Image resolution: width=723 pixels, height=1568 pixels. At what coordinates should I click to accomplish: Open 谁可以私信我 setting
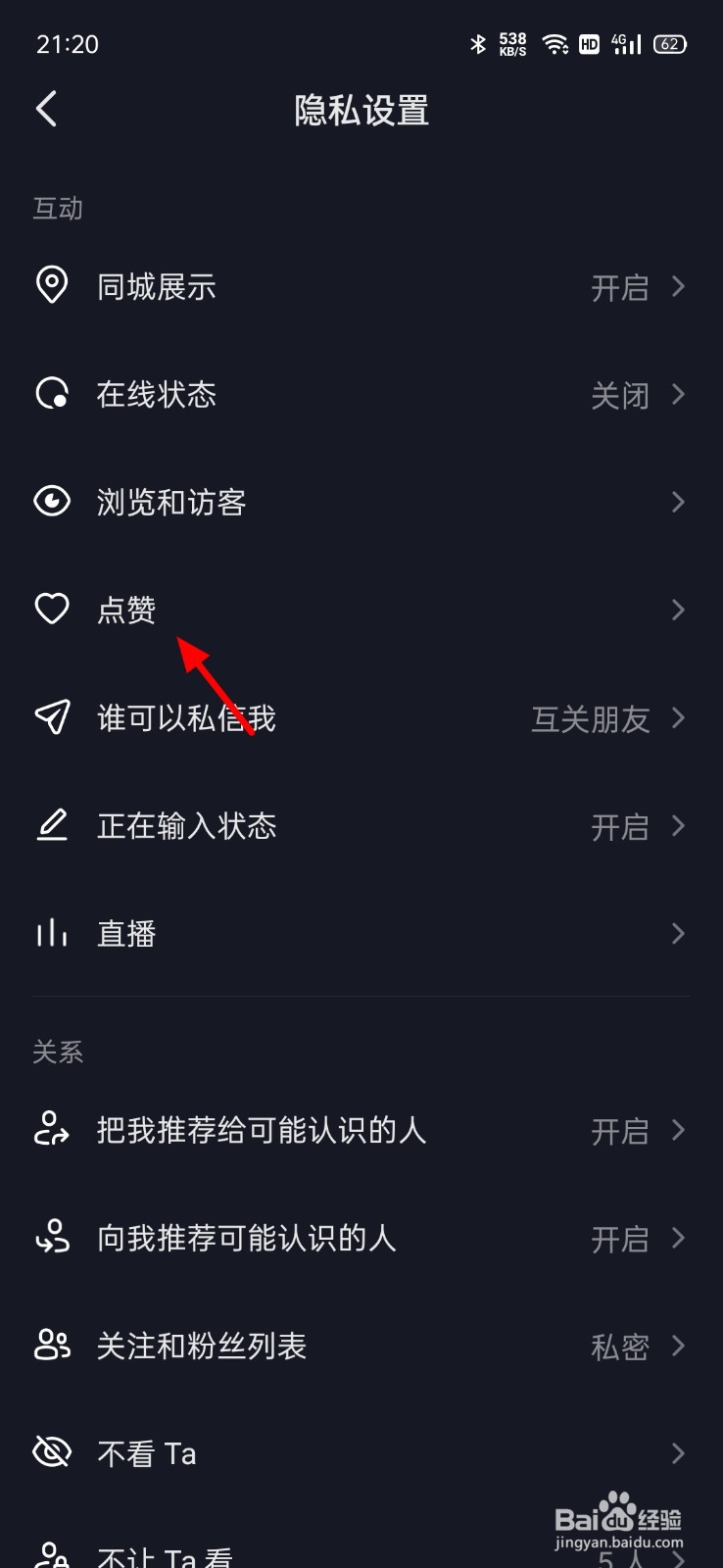(x=361, y=718)
